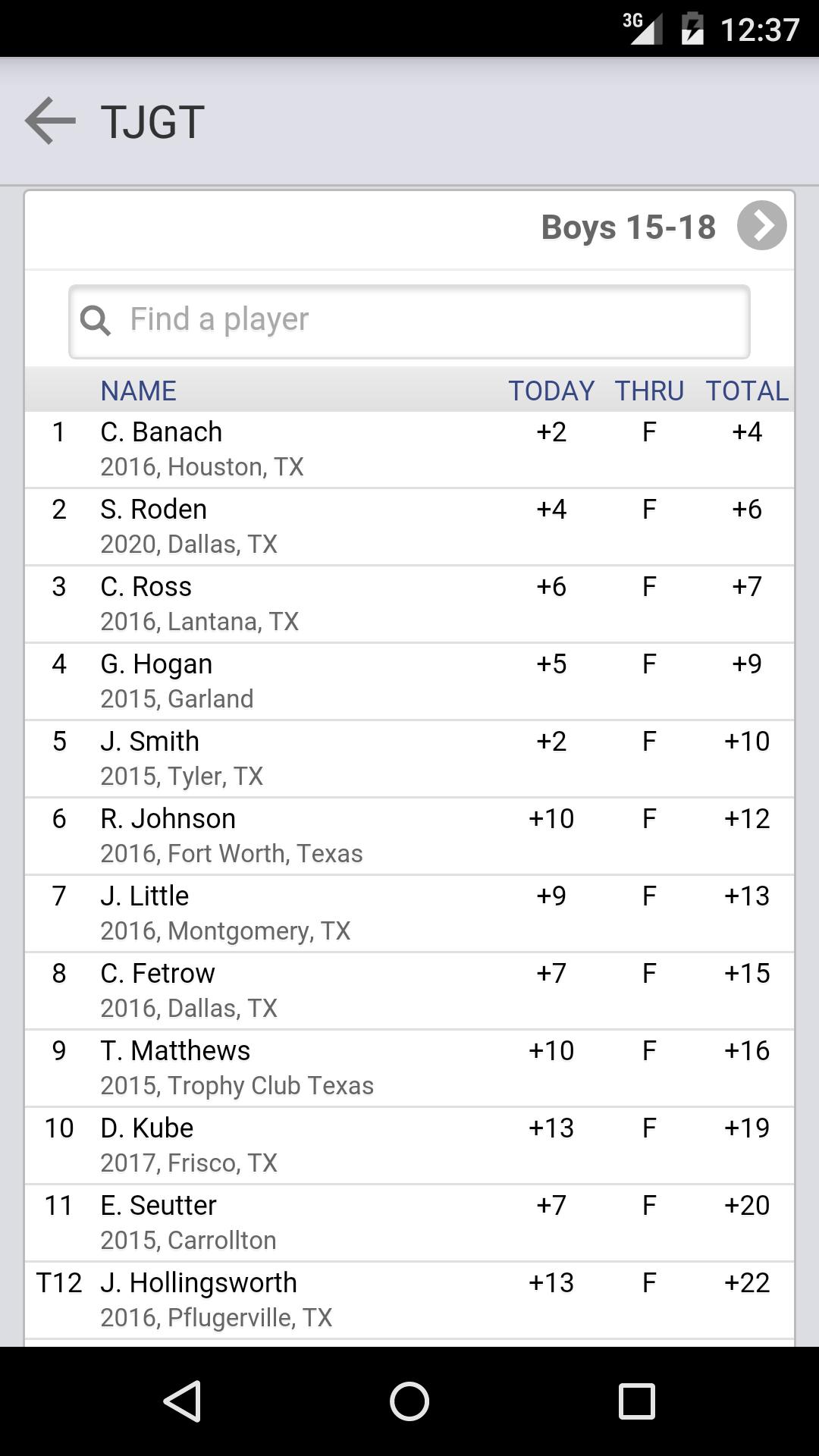819x1456 pixels.
Task: Tap the magnifying glass search icon
Action: click(96, 320)
